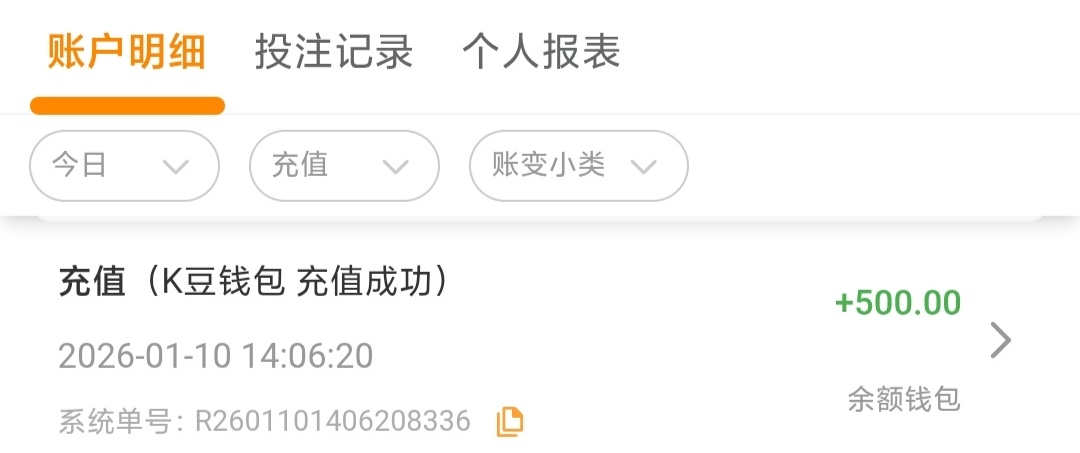This screenshot has width=1080, height=453.
Task: Copy order number R2601101406208336
Action: click(510, 422)
